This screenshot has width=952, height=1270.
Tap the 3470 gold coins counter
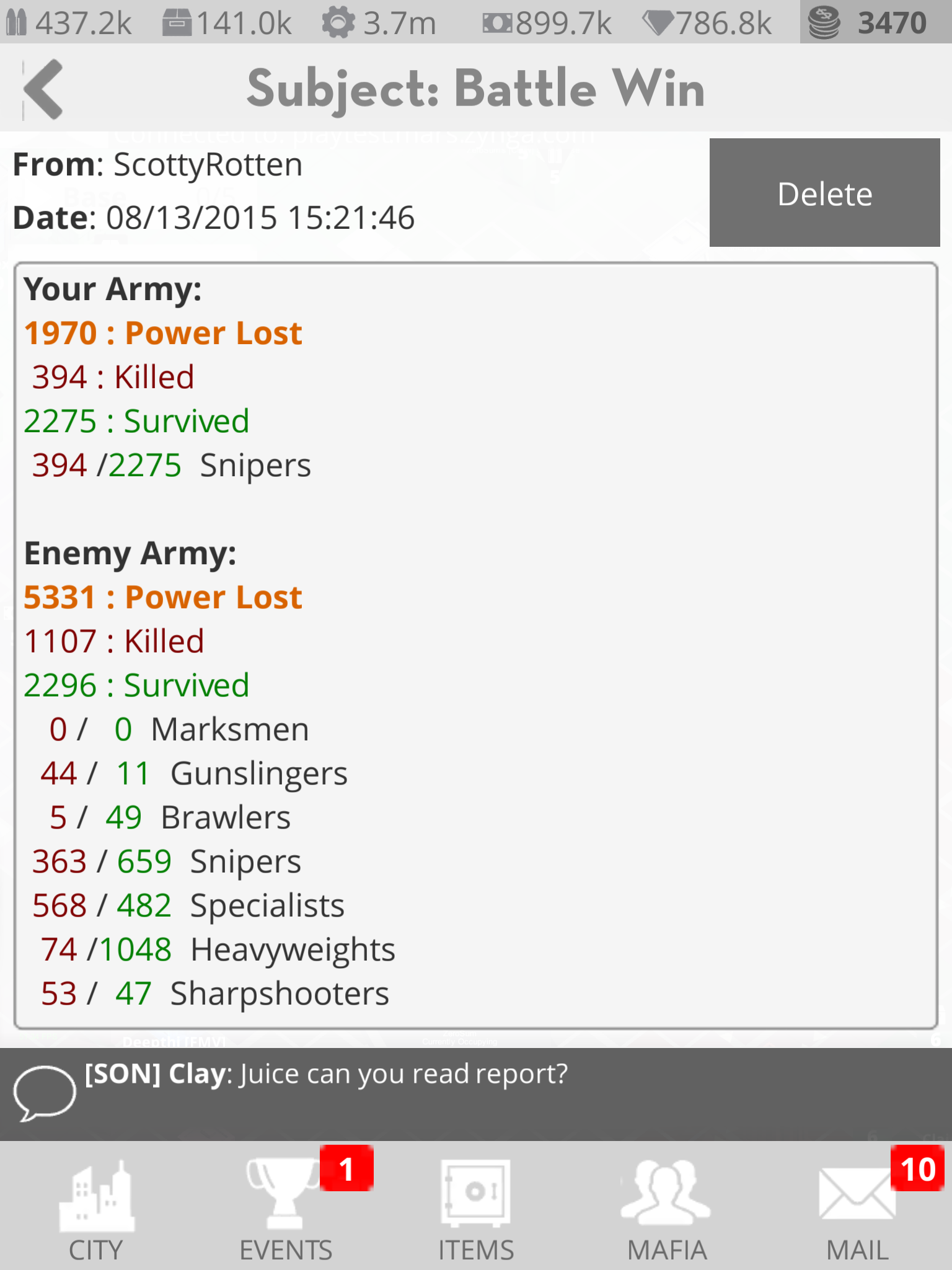click(875, 22)
